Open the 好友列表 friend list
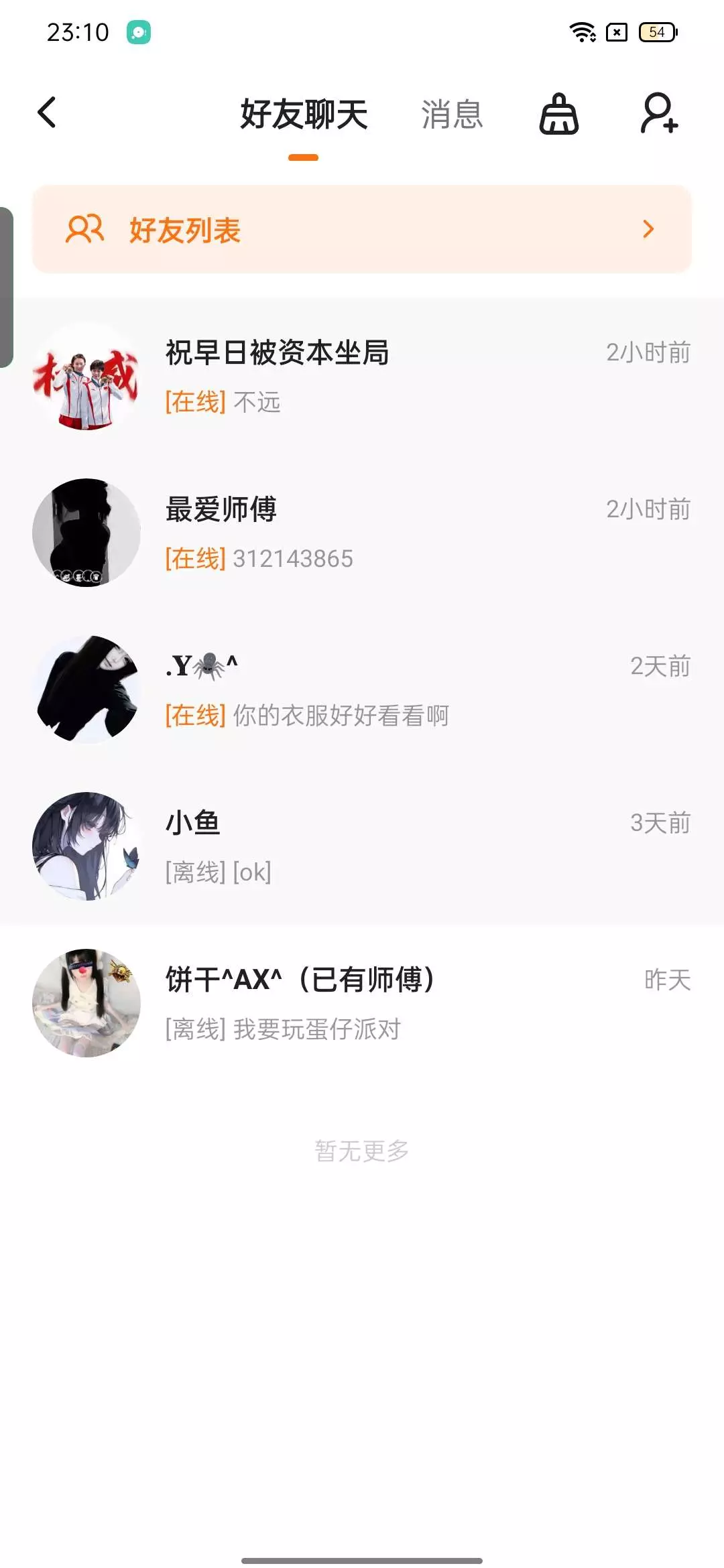The height and width of the screenshot is (1568, 724). [362, 229]
